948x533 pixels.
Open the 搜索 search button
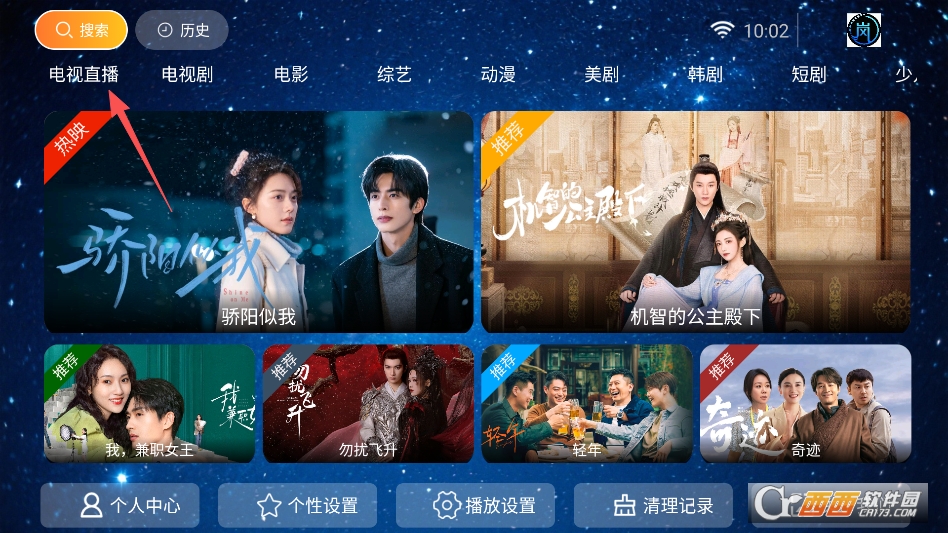[81, 30]
